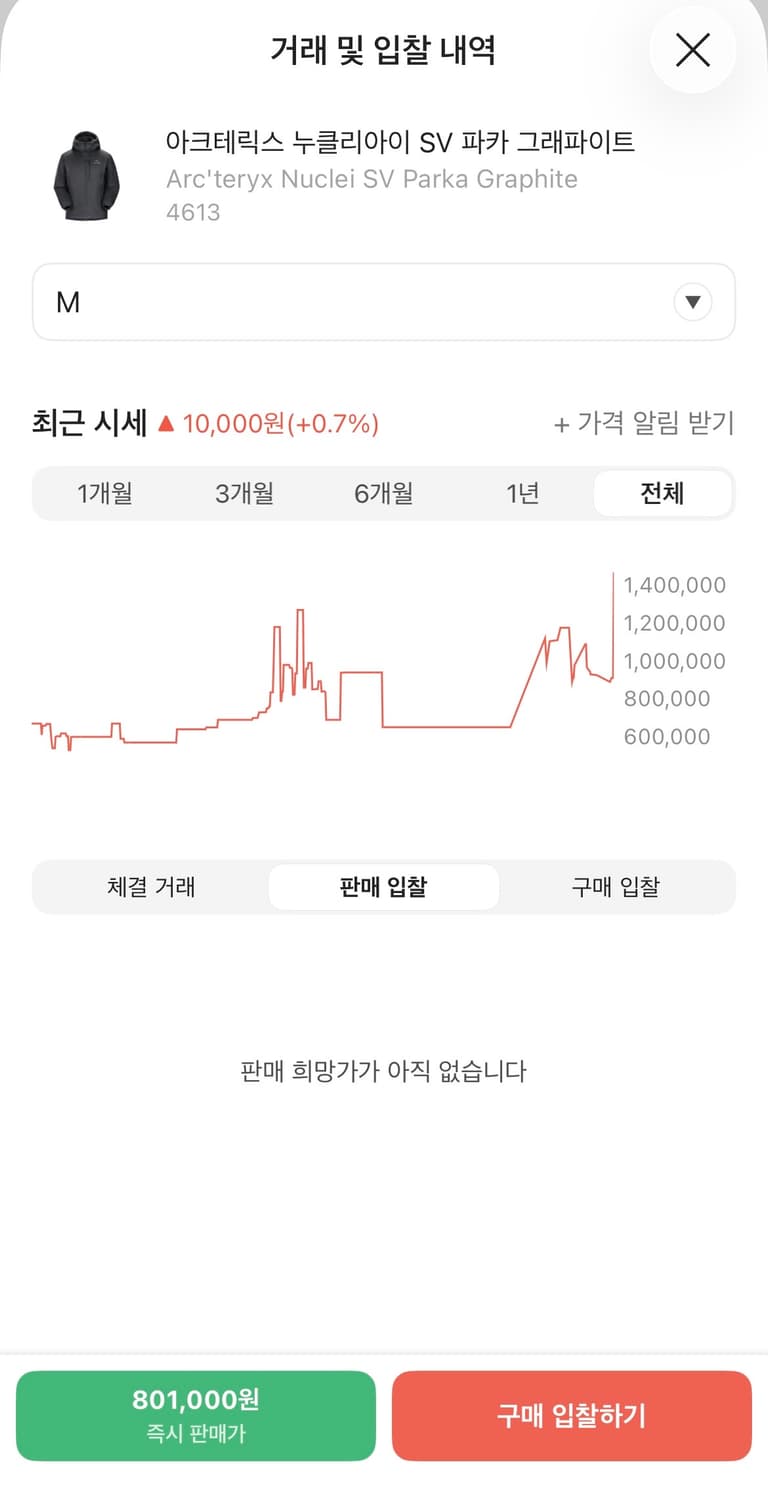The width and height of the screenshot is (768, 1500).
Task: Tap the red 구매 입찰하기 button
Action: point(571,1415)
